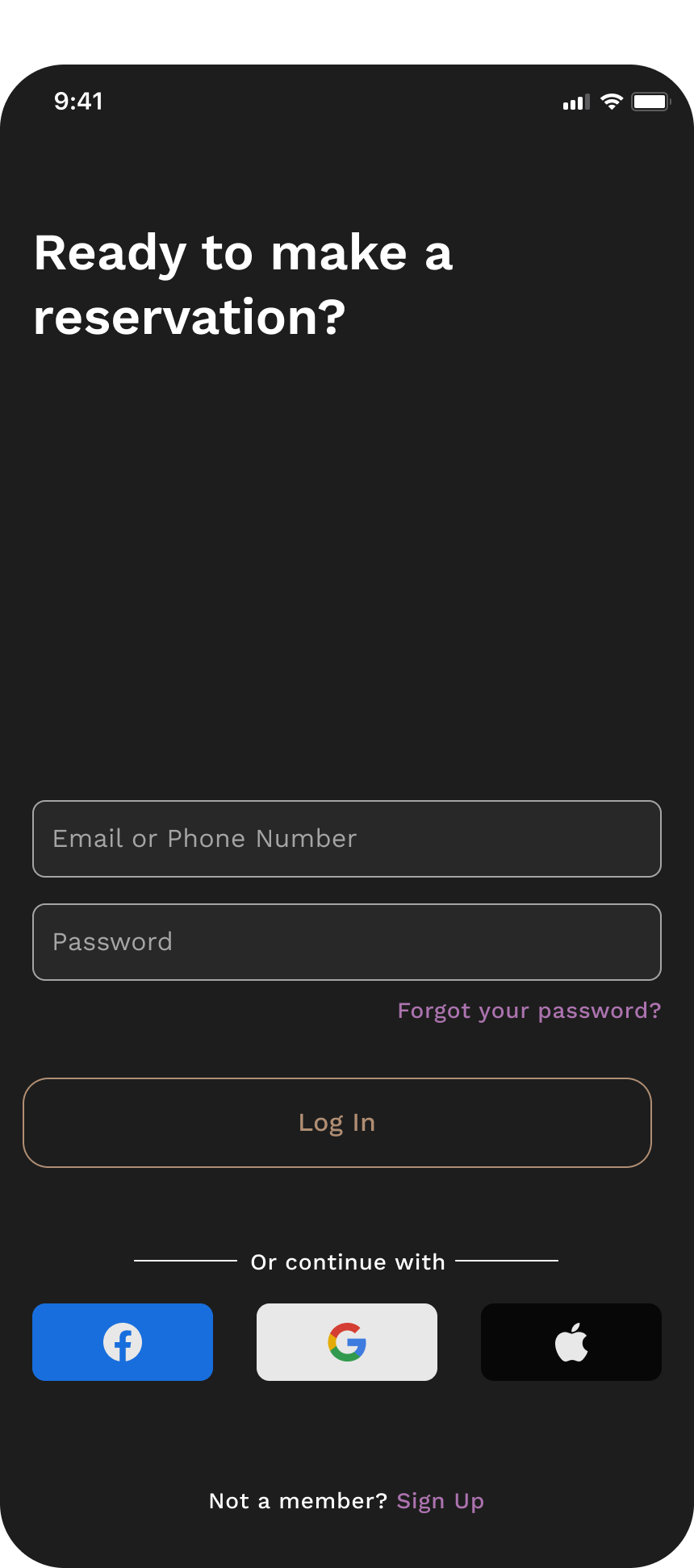
Task: Open the Sign Up link
Action: click(x=441, y=1501)
